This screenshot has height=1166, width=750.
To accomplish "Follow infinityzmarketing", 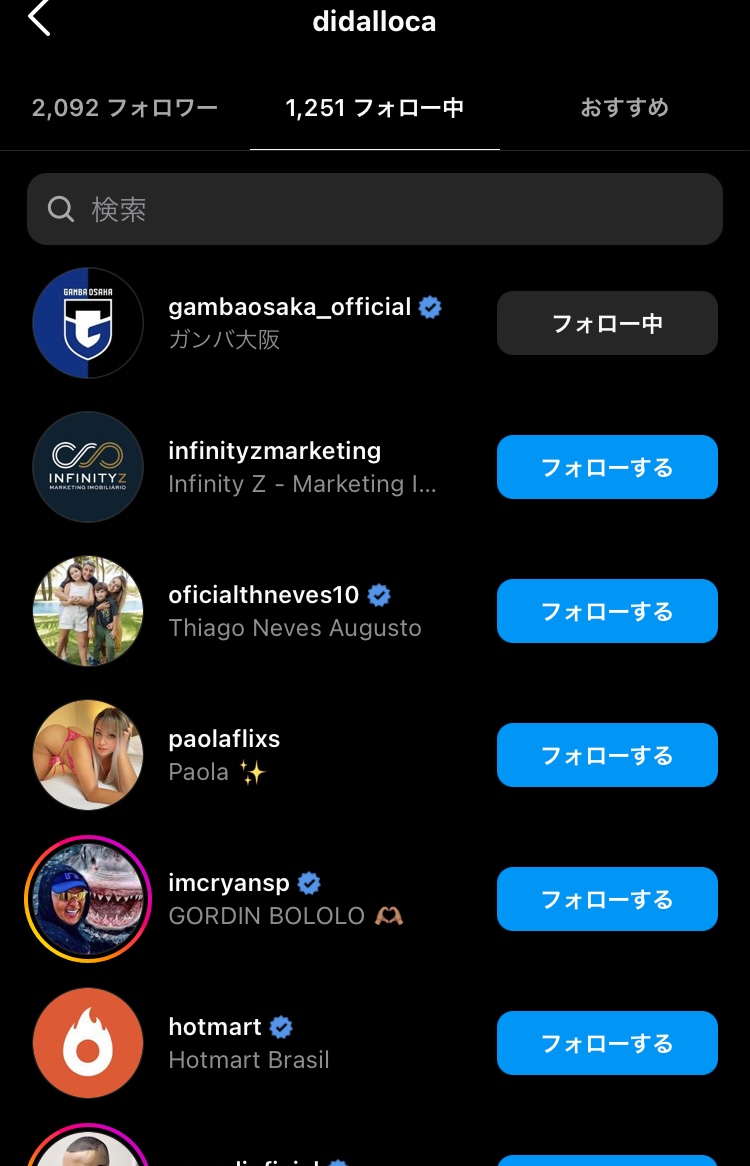I will click(x=607, y=467).
